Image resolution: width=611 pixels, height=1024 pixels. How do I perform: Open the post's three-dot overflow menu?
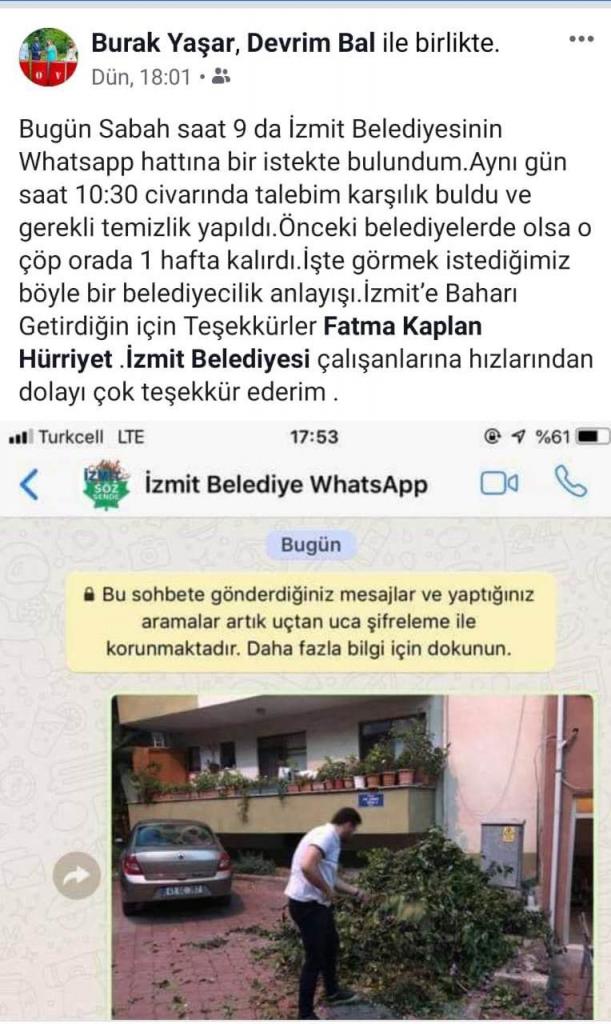point(581,40)
